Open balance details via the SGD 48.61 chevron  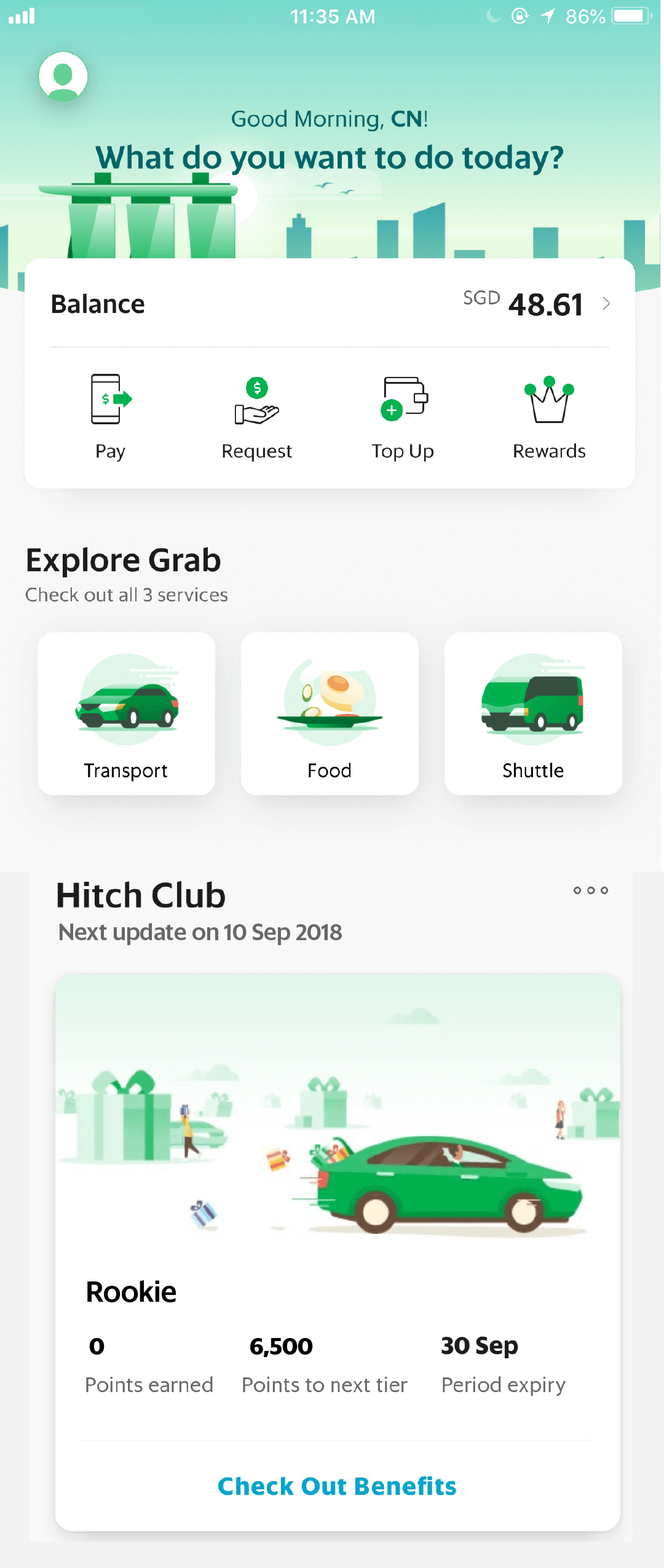click(606, 303)
